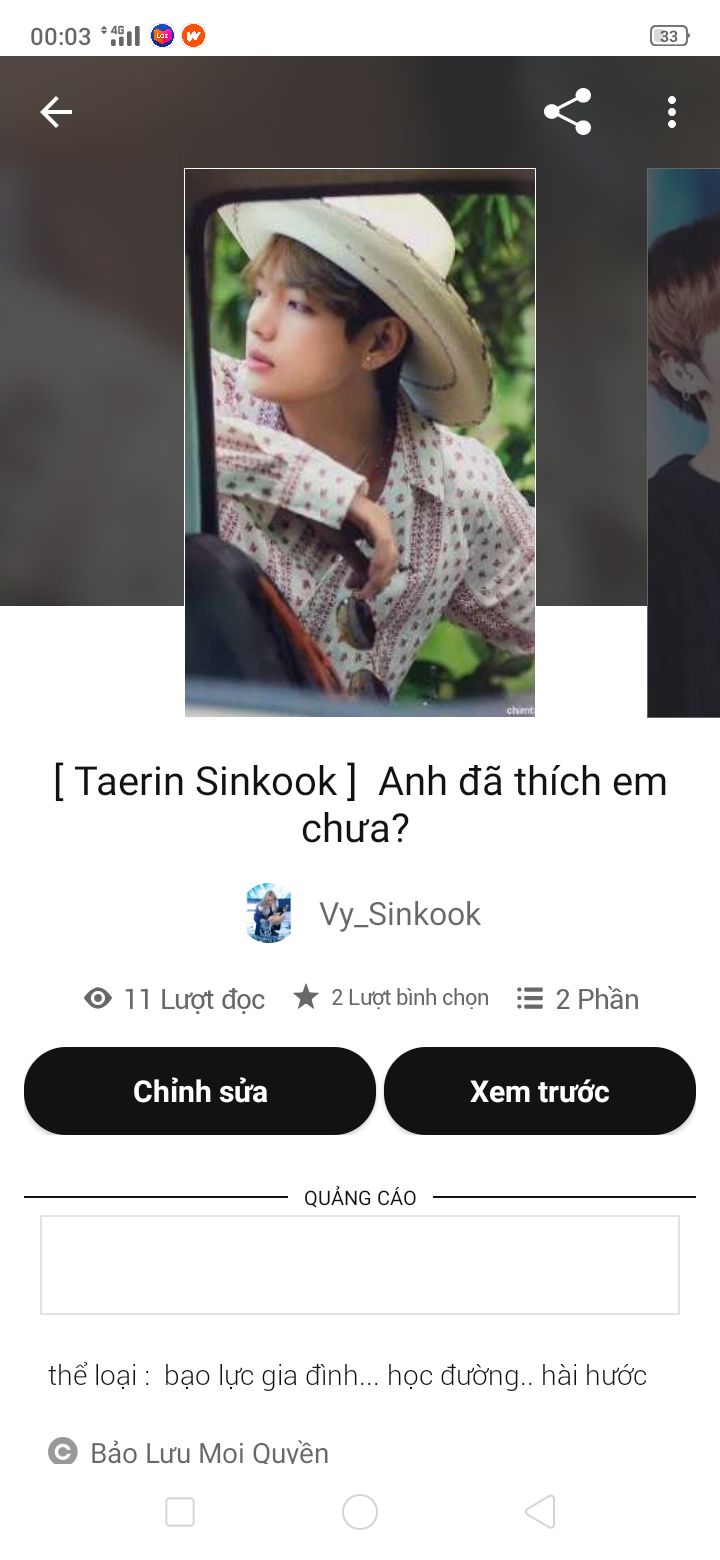Screen dimensions: 720x1560
Task: Tap the Xem trước button
Action: (540, 1091)
